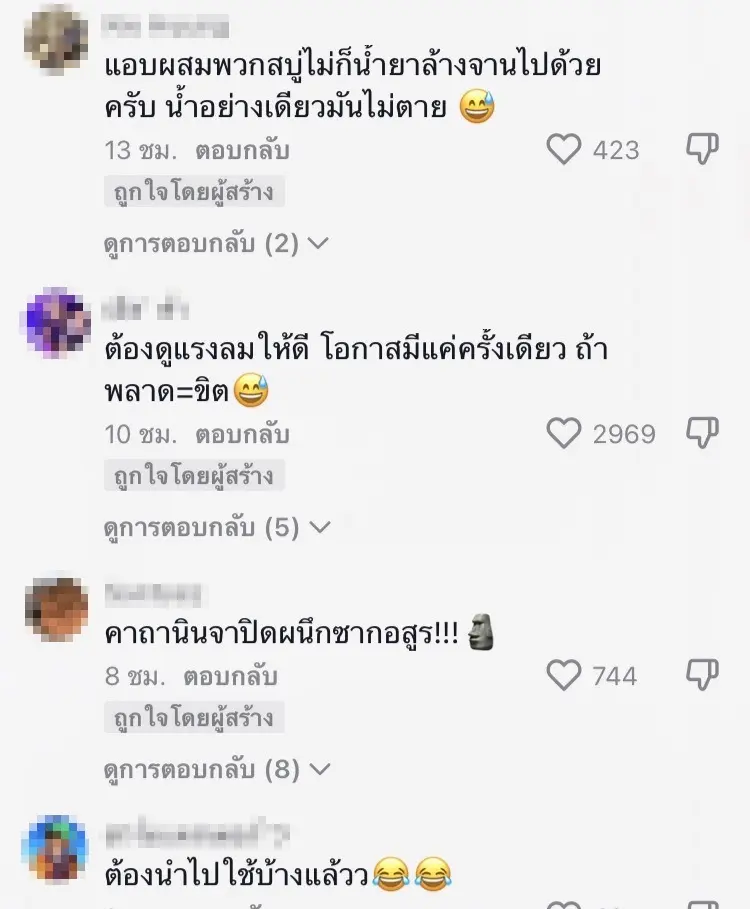Tap ตอบกลับ on the 10 ชม. comment
The width and height of the screenshot is (750, 909).
[242, 435]
